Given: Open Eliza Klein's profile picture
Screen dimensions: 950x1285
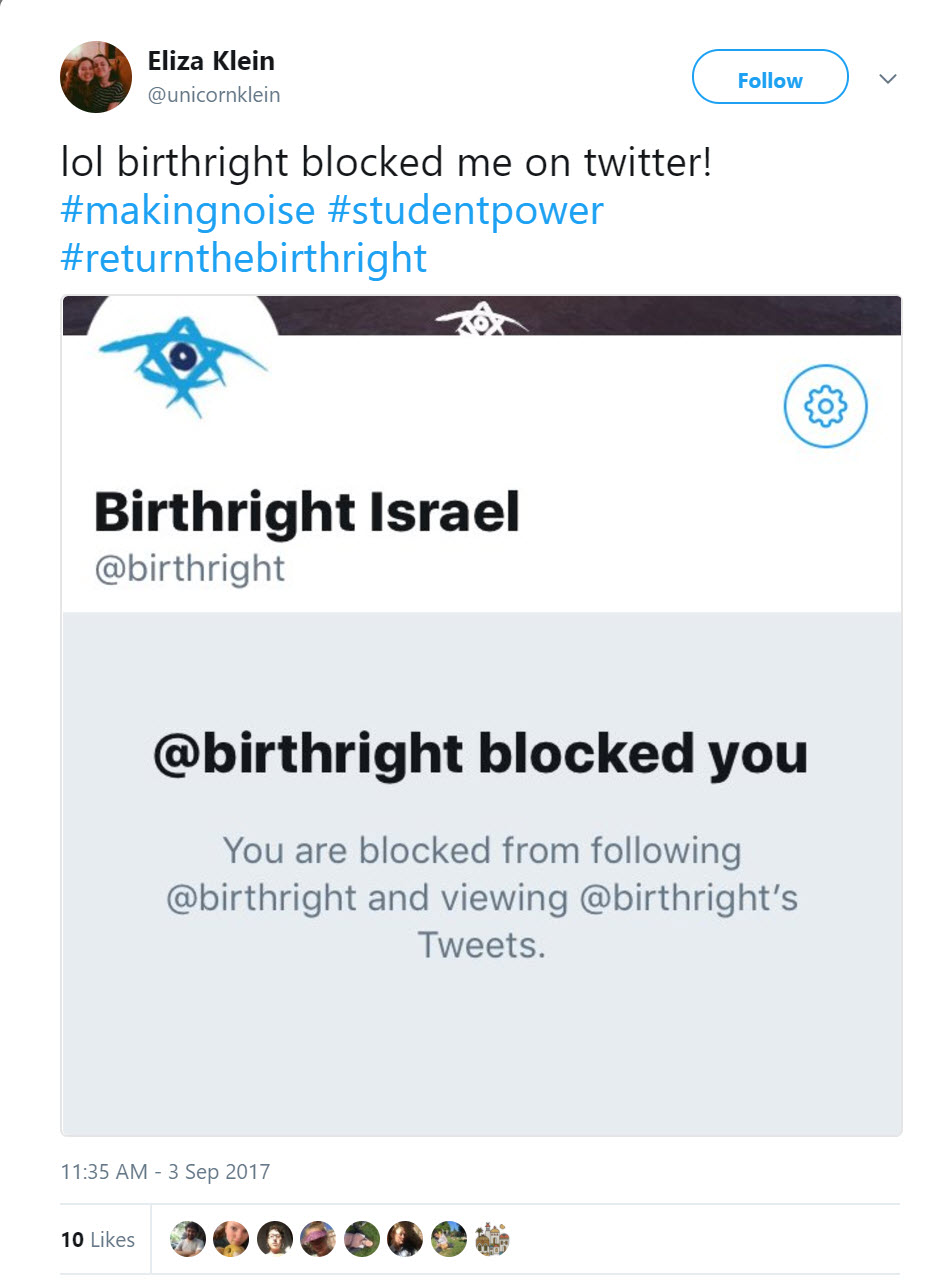Looking at the screenshot, I should pyautogui.click(x=96, y=77).
